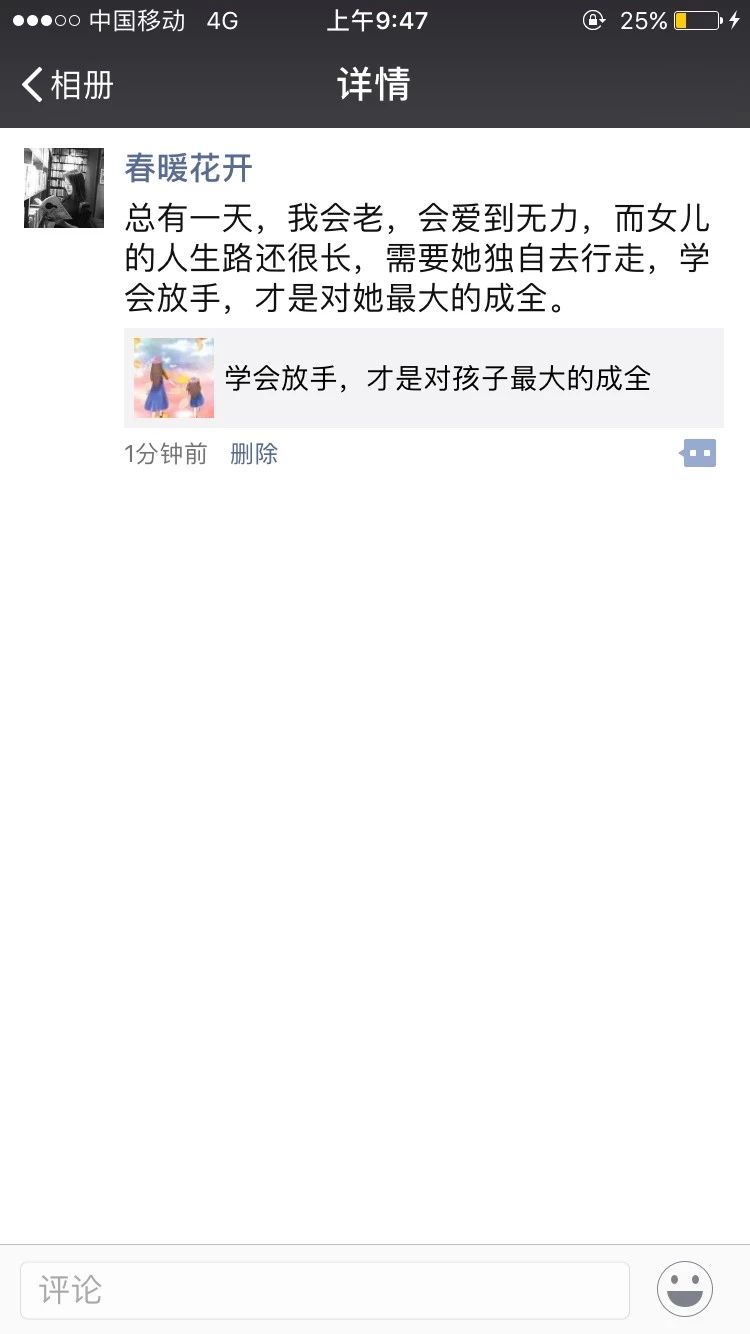
Task: Tap 删除 to delete this post
Action: (x=254, y=454)
